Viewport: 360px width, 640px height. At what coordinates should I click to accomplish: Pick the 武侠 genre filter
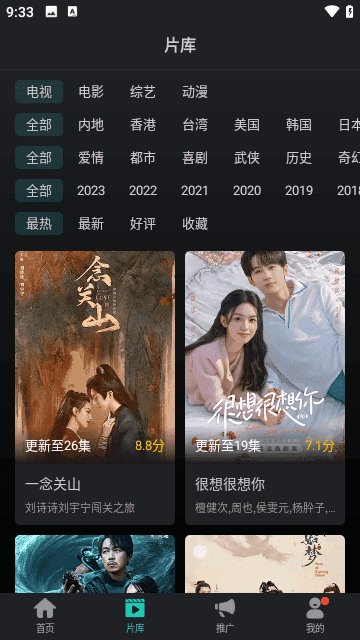coord(247,158)
